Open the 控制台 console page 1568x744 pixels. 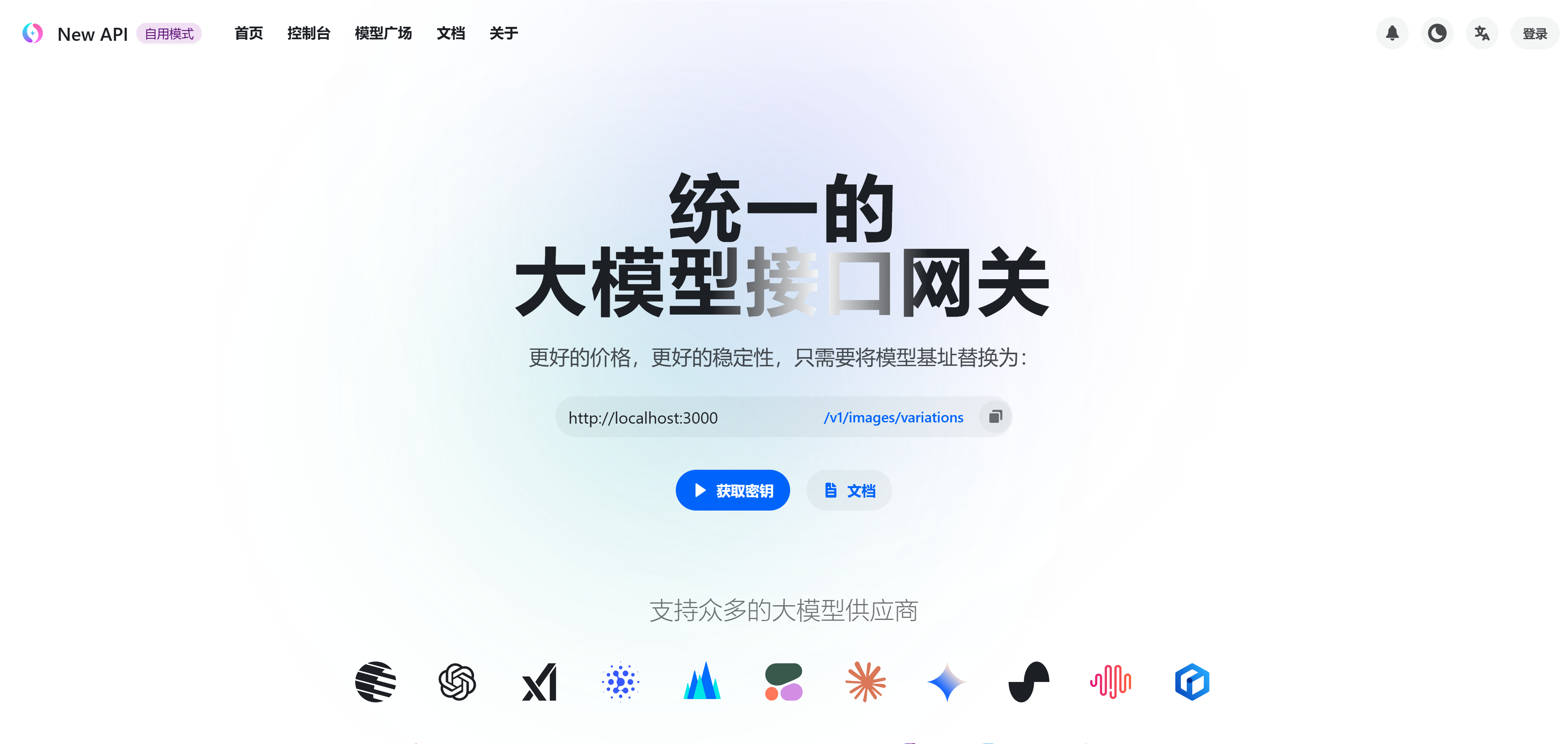[309, 33]
